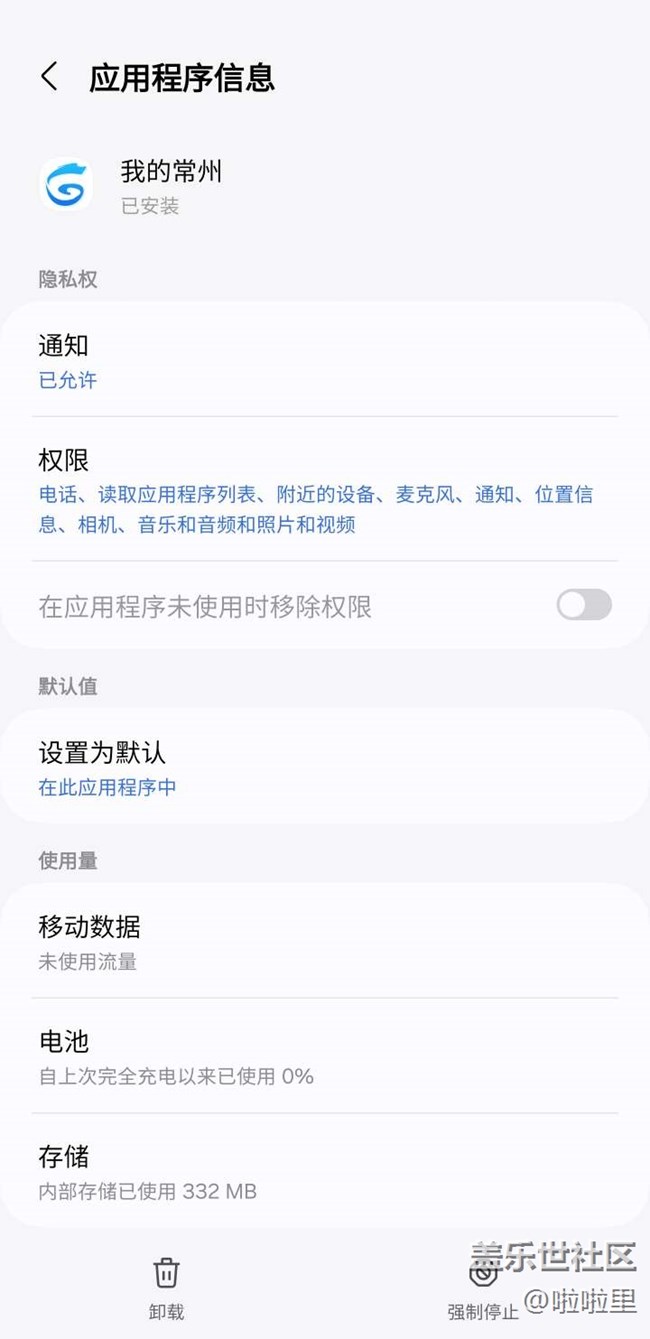Tap 卸载 to uninstall the app

167,1288
